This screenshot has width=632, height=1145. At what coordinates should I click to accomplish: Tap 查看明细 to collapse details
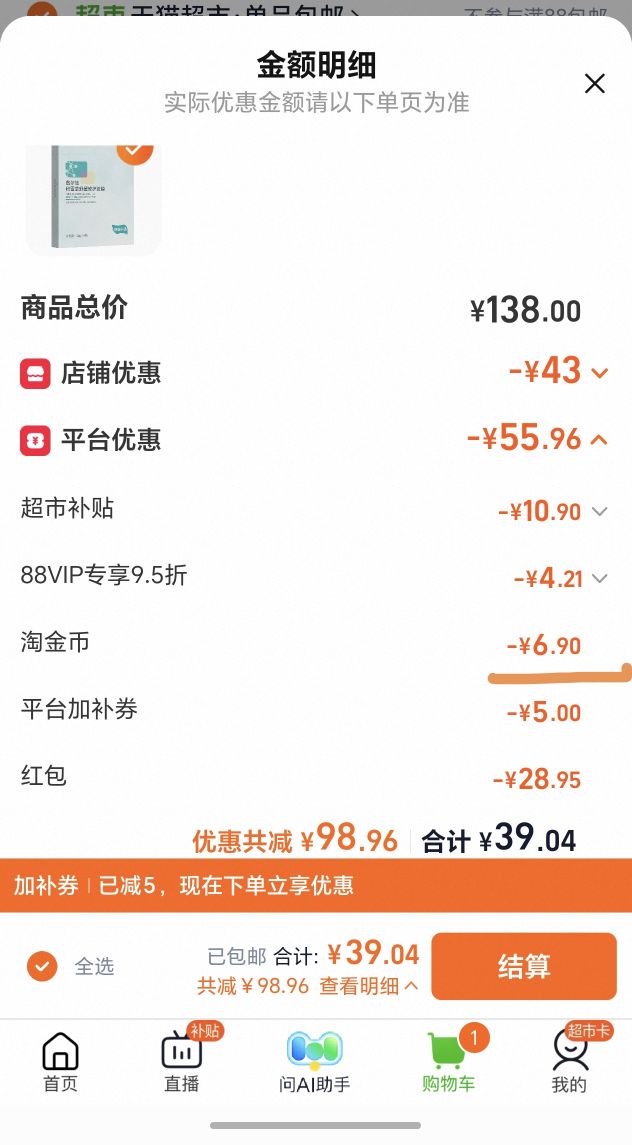pos(369,986)
